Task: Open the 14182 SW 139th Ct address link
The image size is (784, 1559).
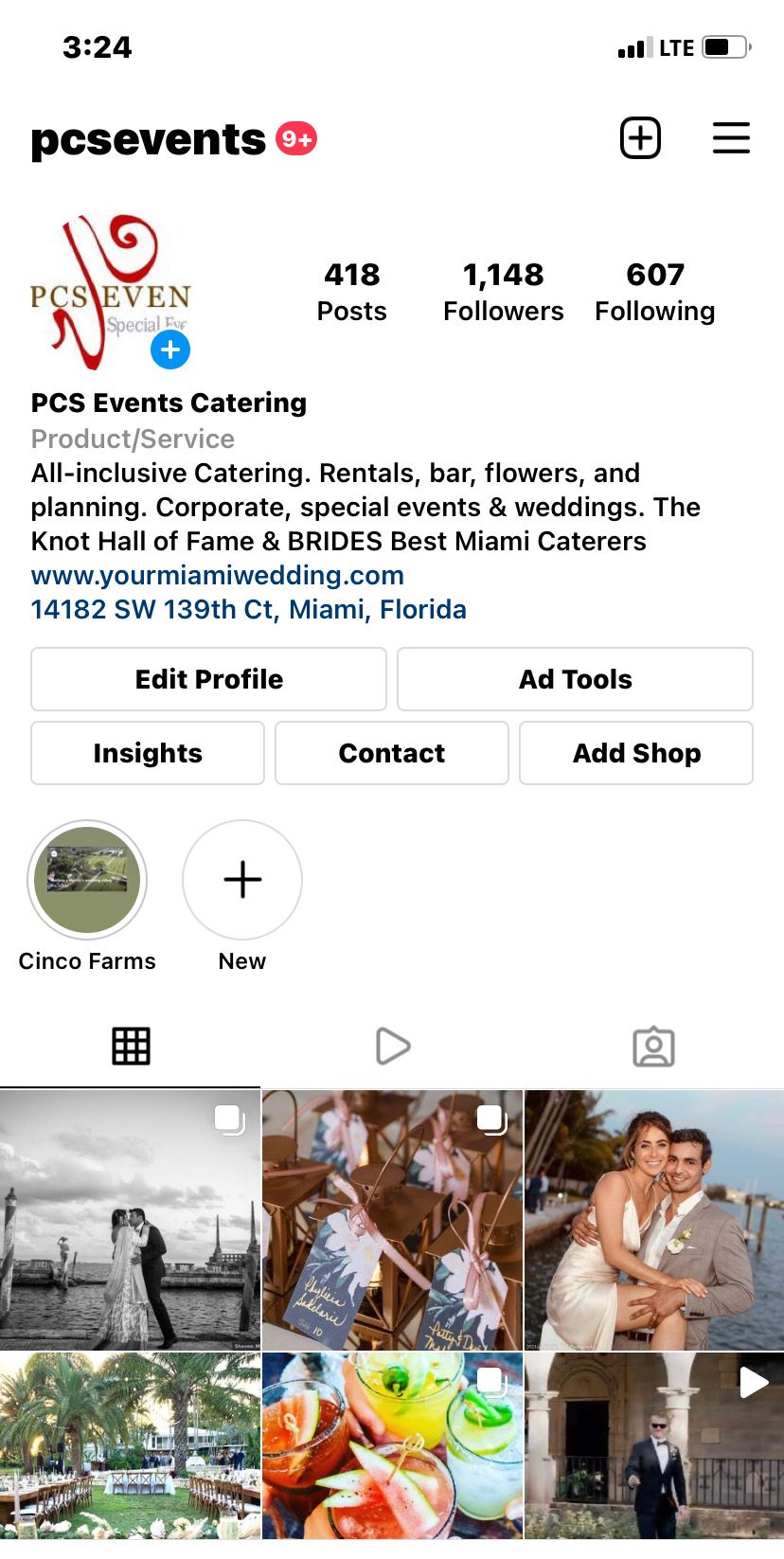Action: (x=248, y=609)
